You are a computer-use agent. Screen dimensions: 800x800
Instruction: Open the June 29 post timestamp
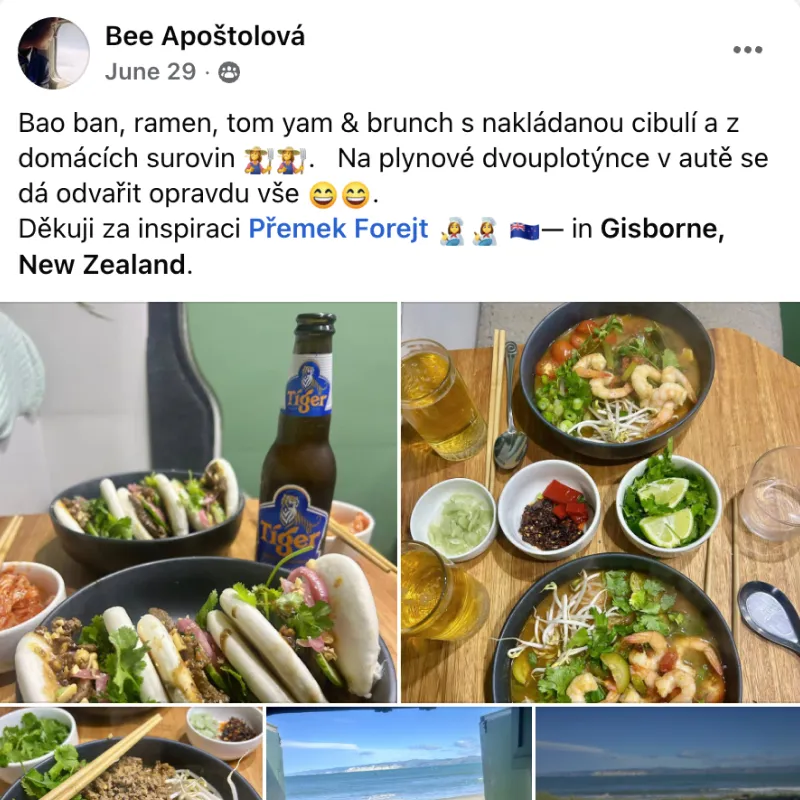coord(150,72)
